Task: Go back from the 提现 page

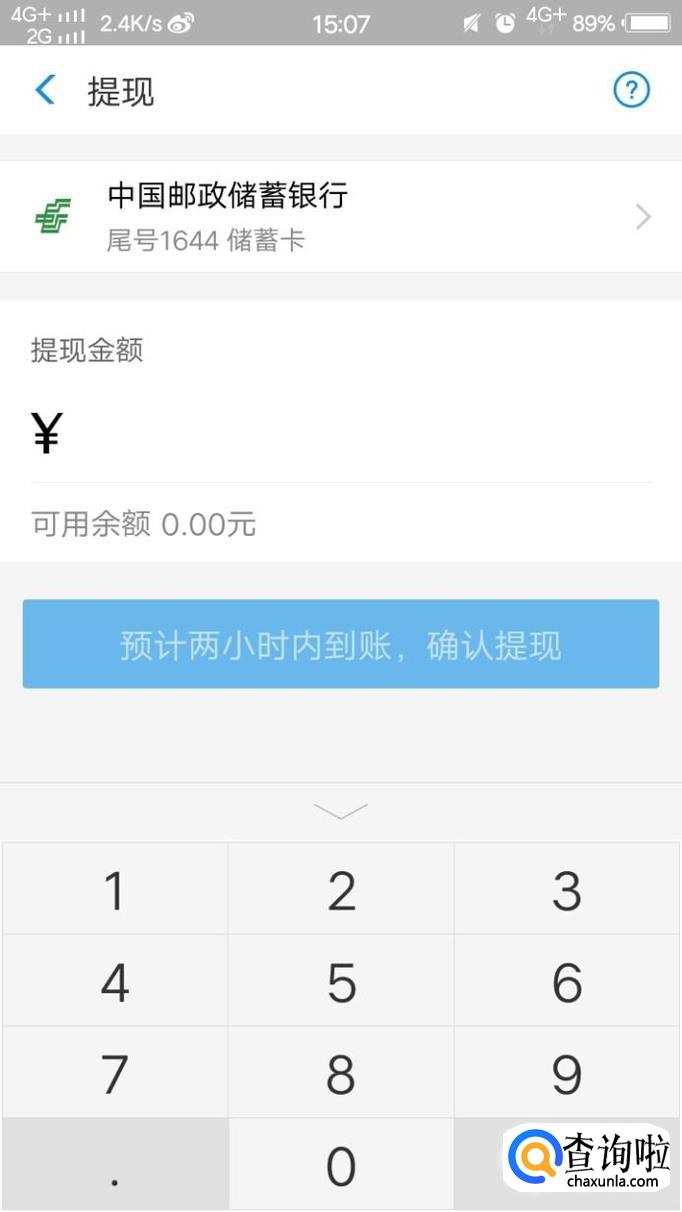Action: pos(45,91)
